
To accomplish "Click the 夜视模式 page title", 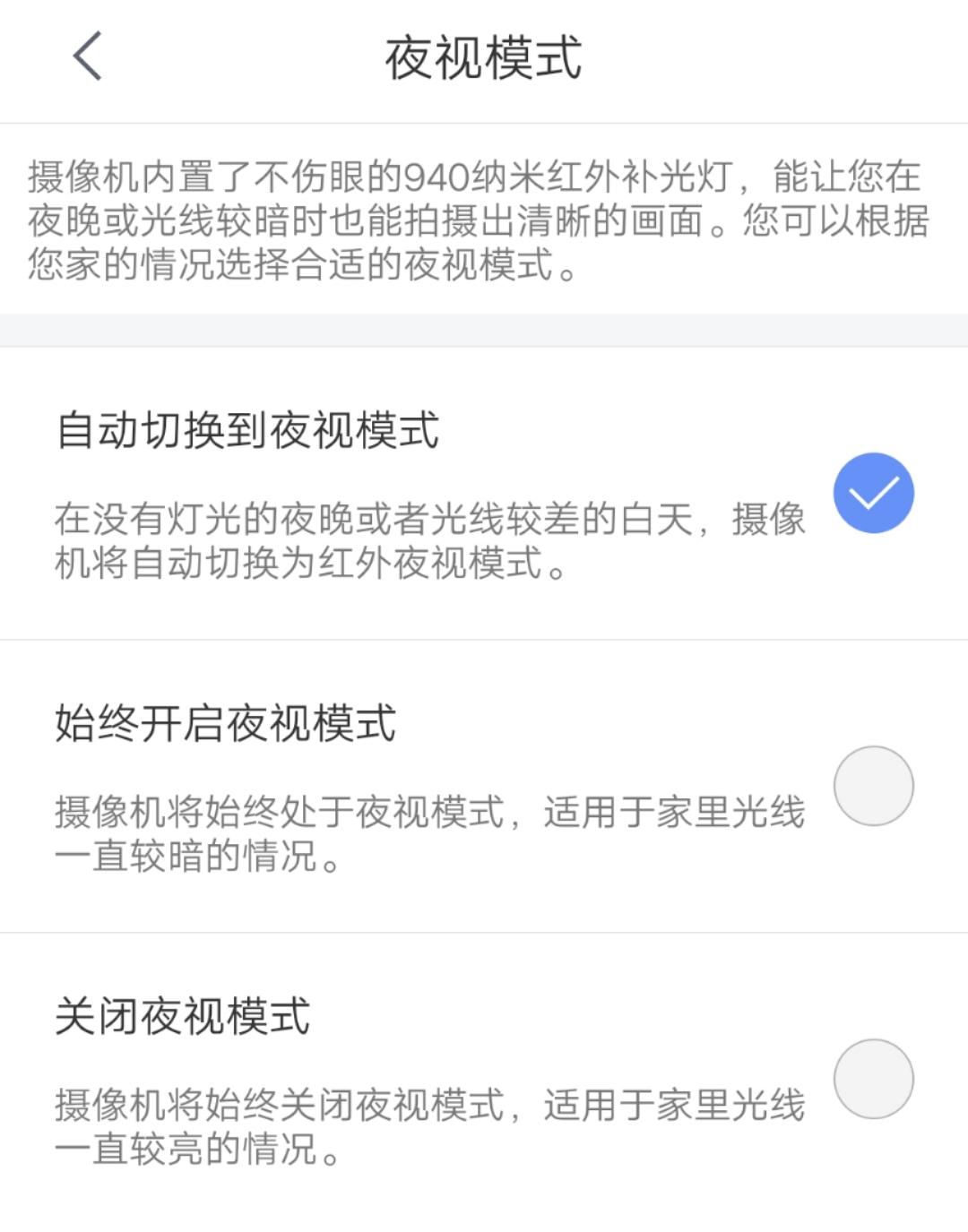I will pos(484,56).
